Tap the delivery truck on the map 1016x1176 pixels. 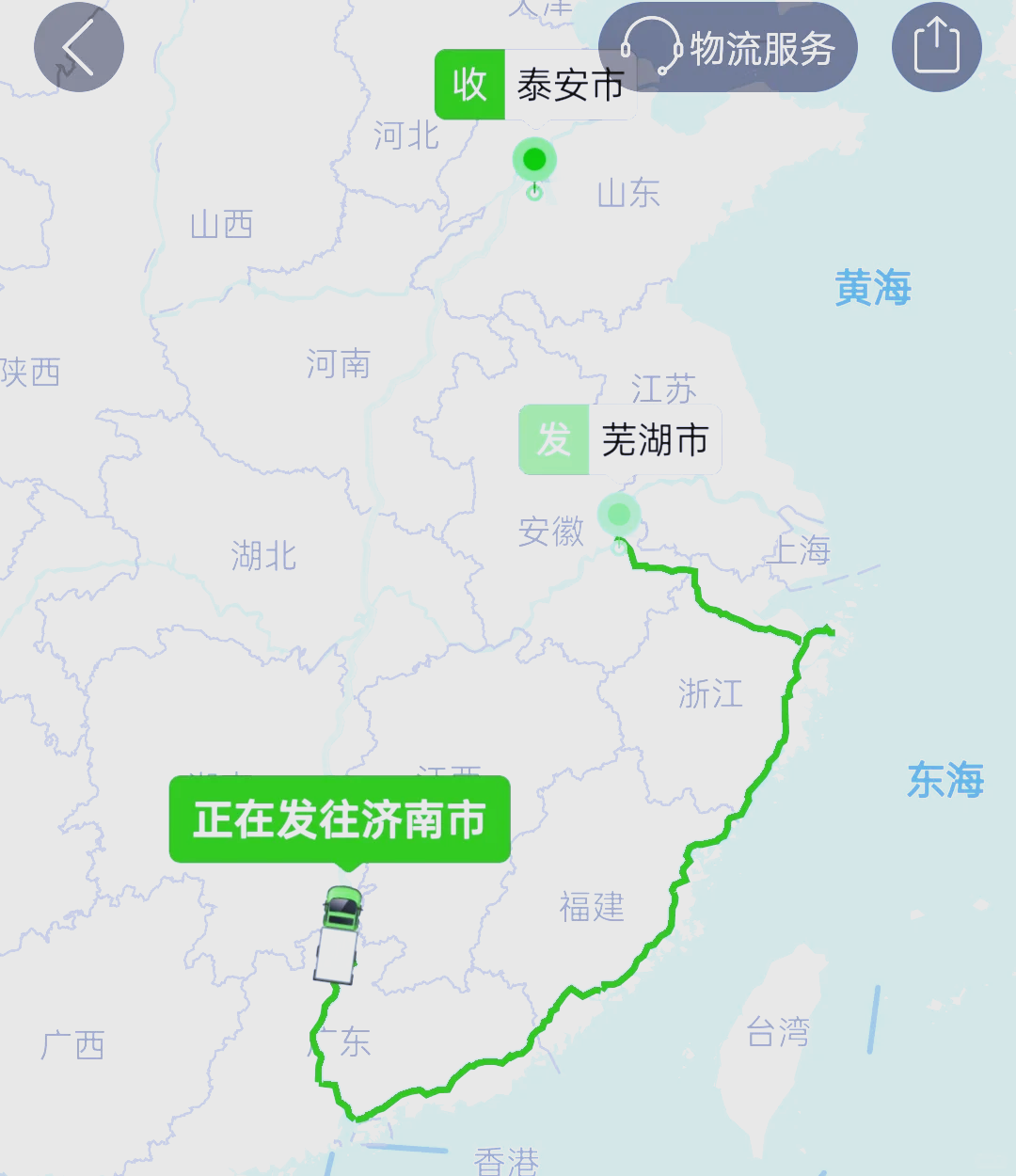point(339,935)
